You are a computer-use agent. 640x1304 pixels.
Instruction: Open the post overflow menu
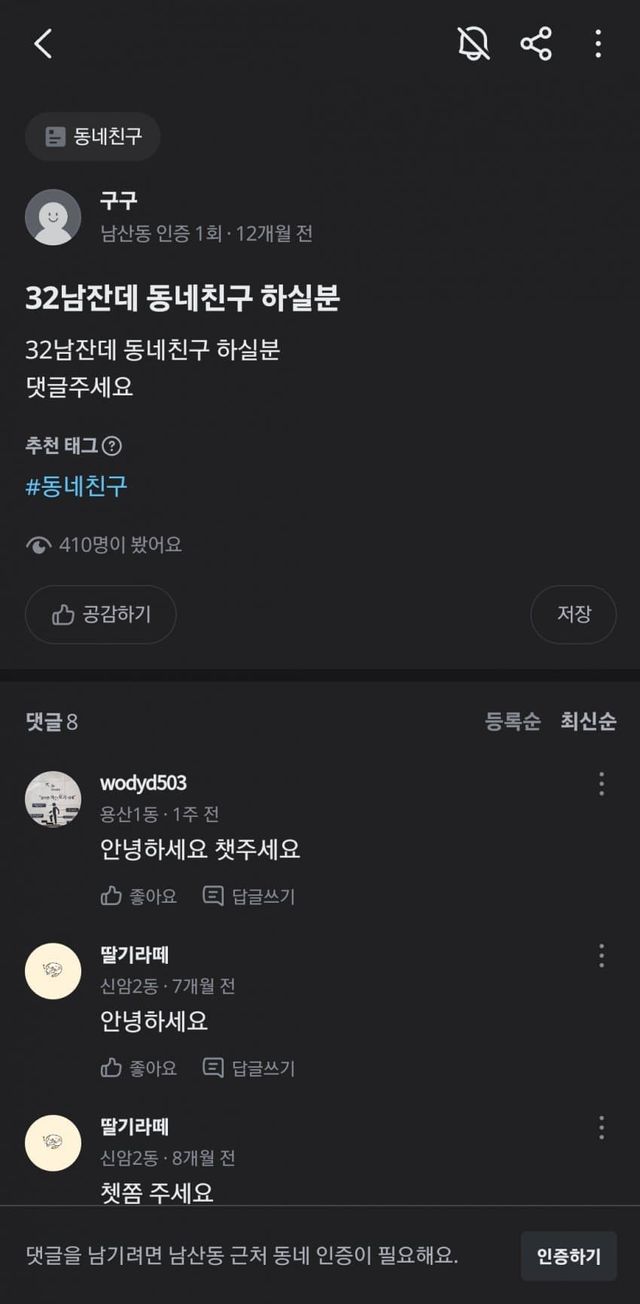pyautogui.click(x=598, y=44)
